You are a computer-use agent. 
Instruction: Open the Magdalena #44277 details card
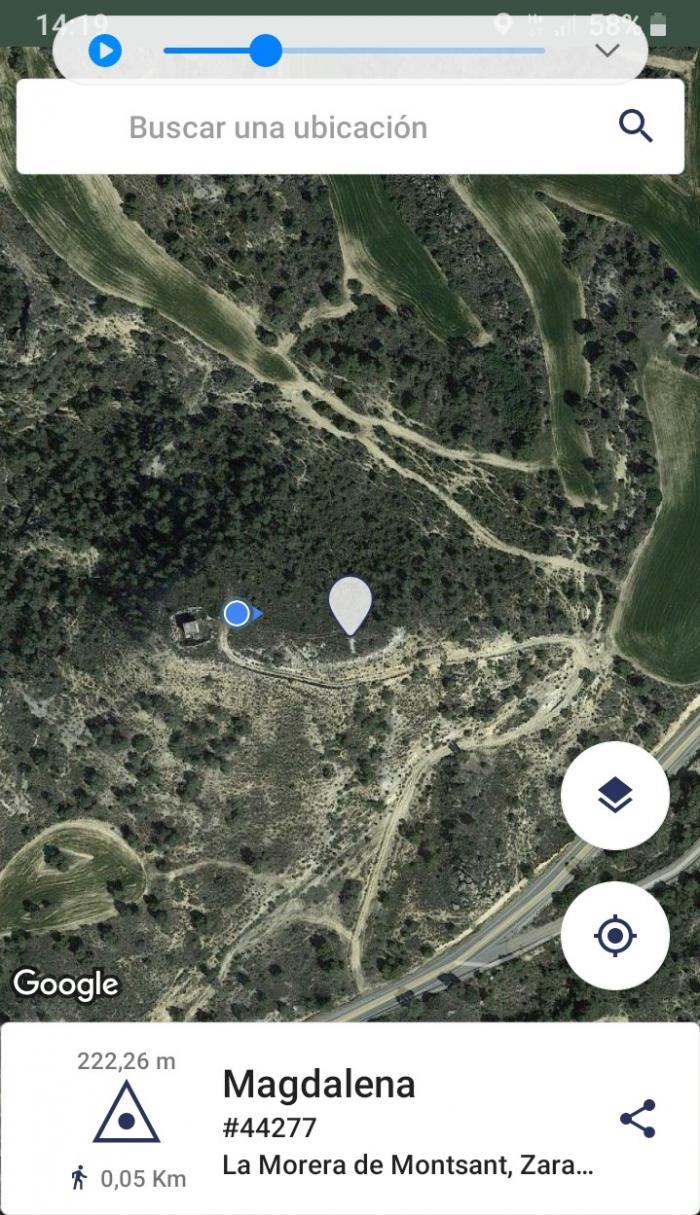pos(350,1119)
